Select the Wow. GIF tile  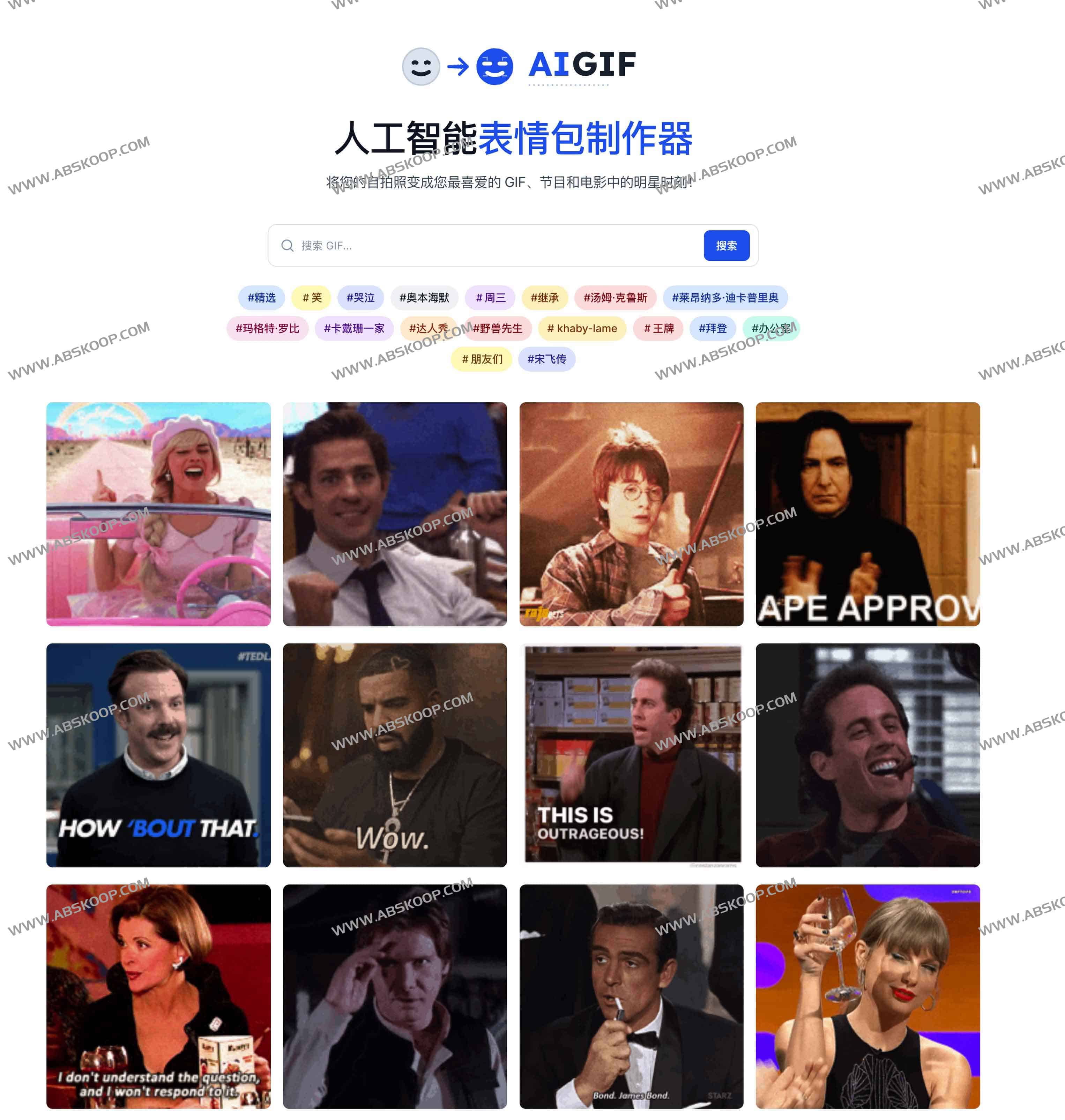click(x=395, y=755)
